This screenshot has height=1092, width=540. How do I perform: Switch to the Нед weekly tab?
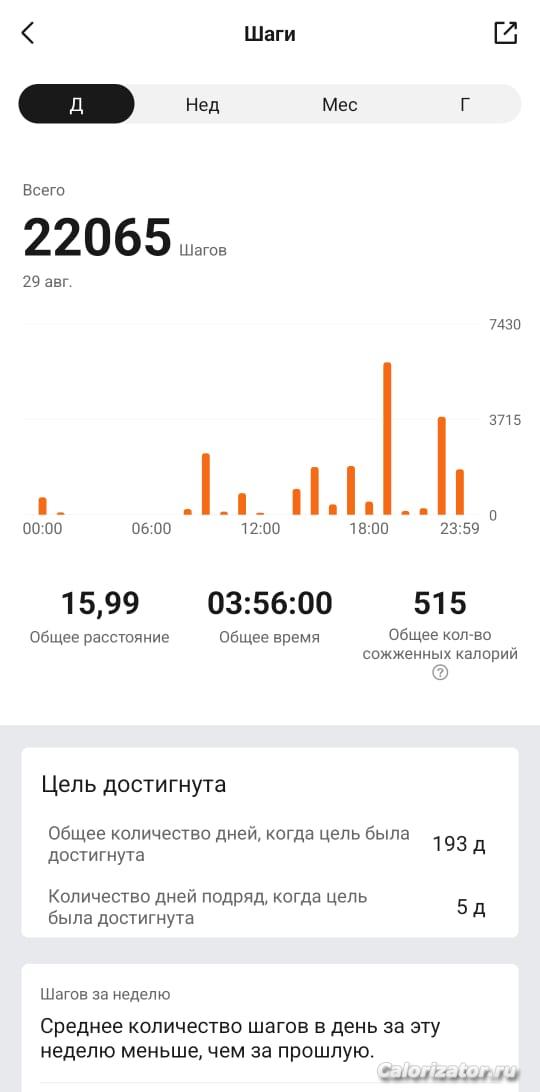point(203,104)
